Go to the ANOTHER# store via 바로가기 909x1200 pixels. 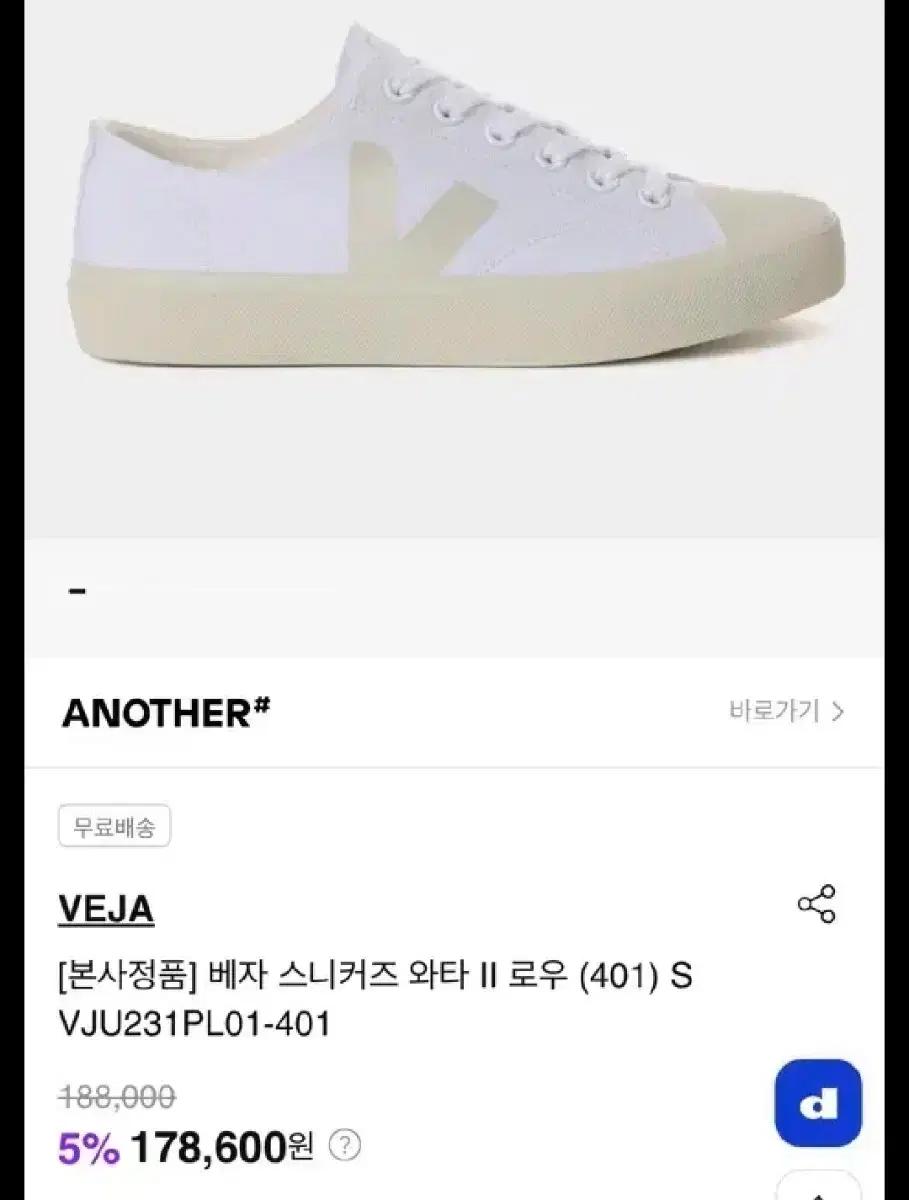(x=787, y=712)
